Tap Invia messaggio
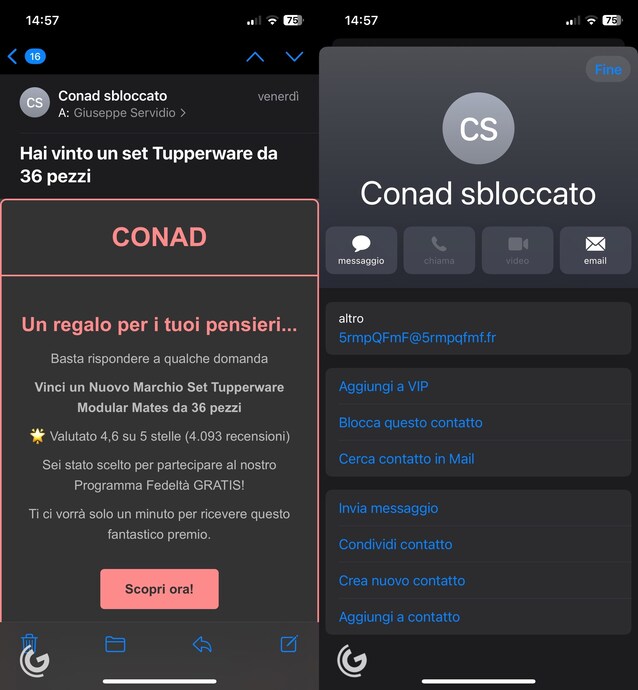 (x=388, y=508)
